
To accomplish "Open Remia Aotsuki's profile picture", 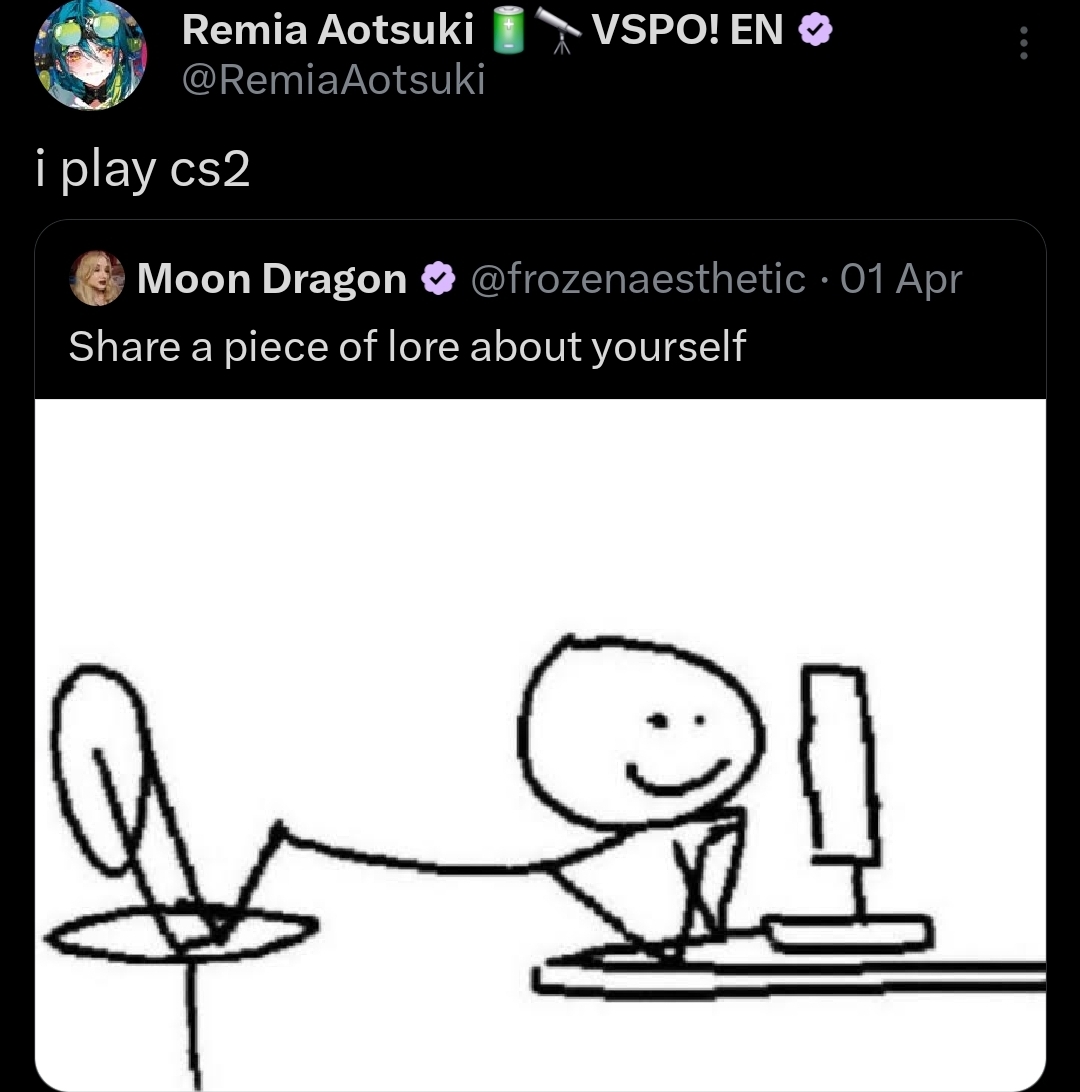I will (x=90, y=55).
